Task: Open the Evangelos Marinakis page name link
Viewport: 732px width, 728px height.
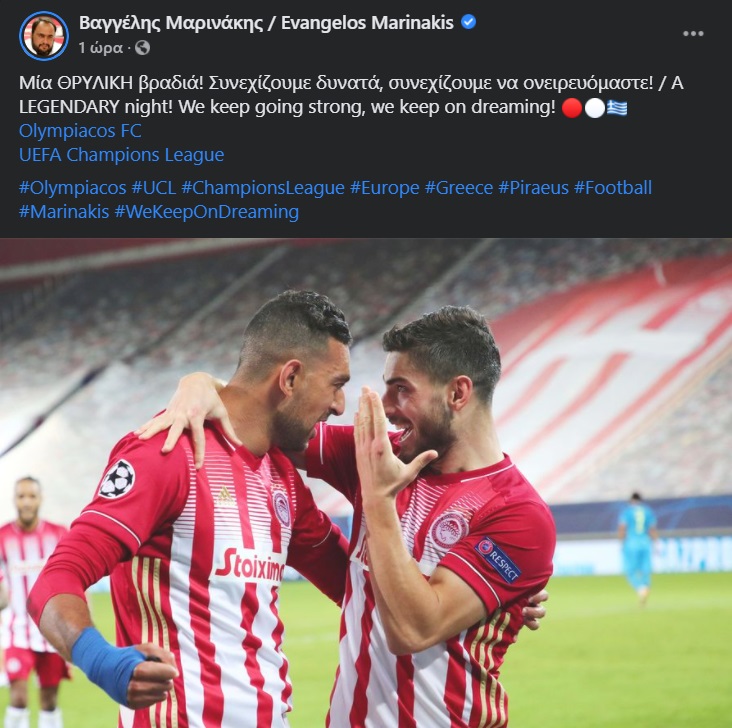Action: click(x=265, y=23)
